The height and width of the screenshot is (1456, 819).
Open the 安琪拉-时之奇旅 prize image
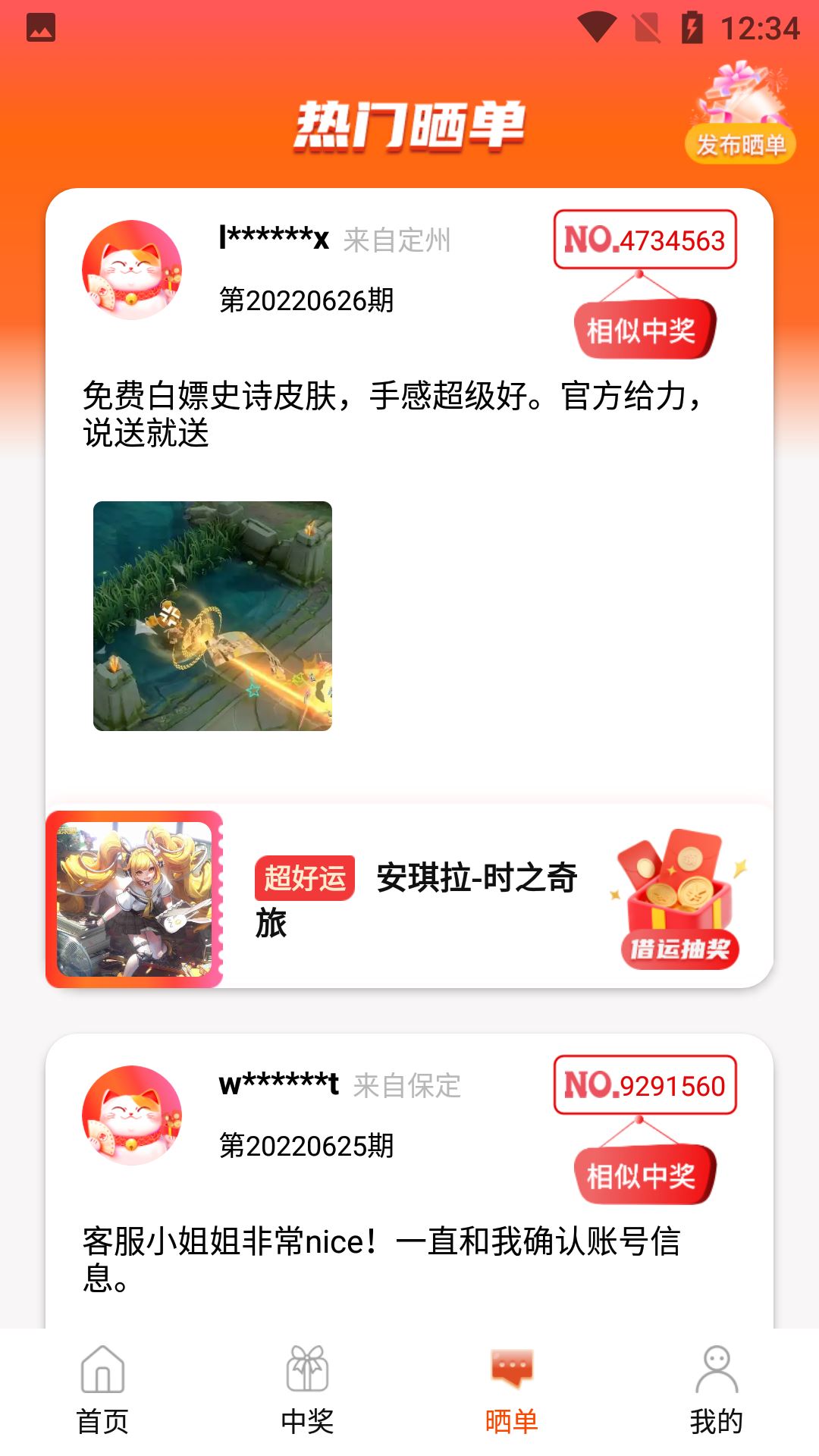click(134, 899)
